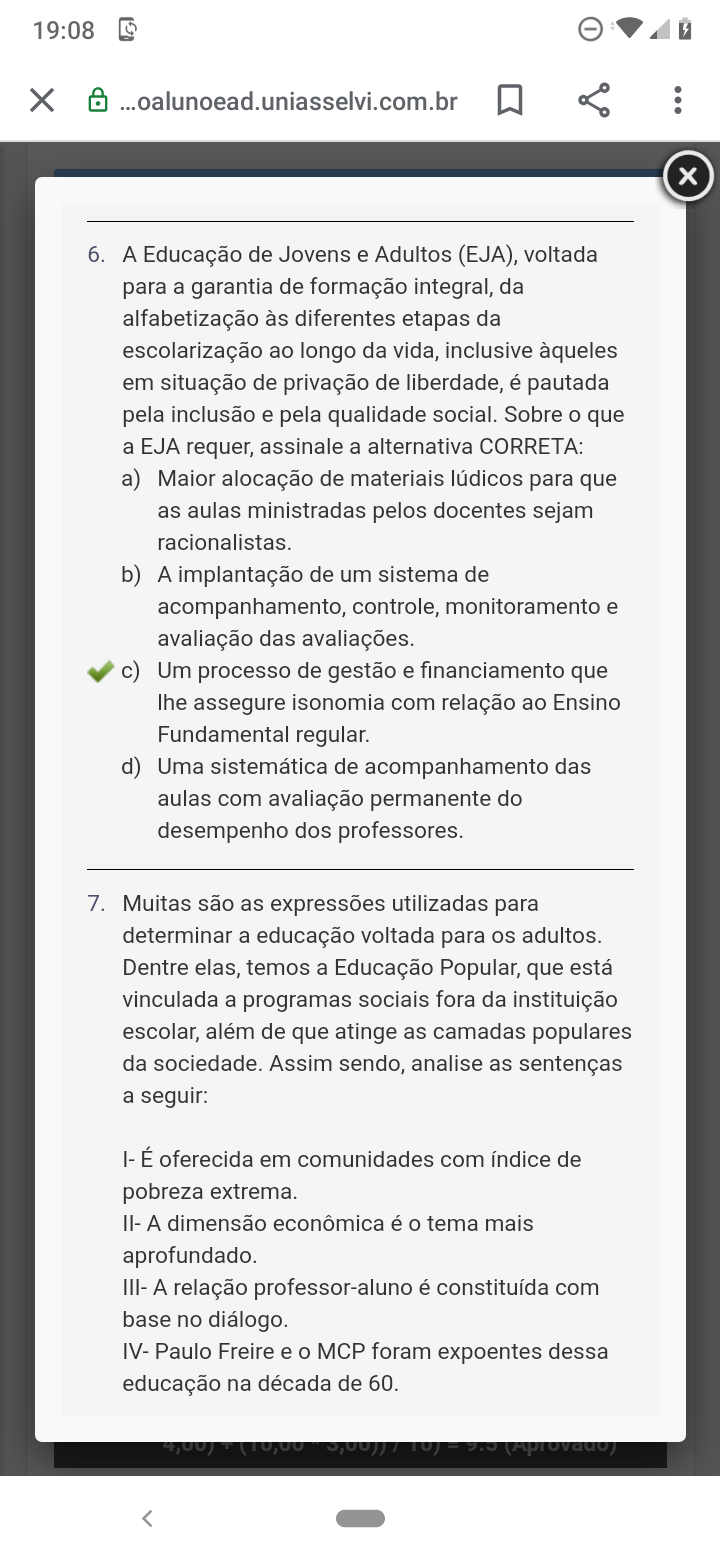The width and height of the screenshot is (720, 1560).
Task: Go back with system navigation arrow
Action: [147, 1518]
